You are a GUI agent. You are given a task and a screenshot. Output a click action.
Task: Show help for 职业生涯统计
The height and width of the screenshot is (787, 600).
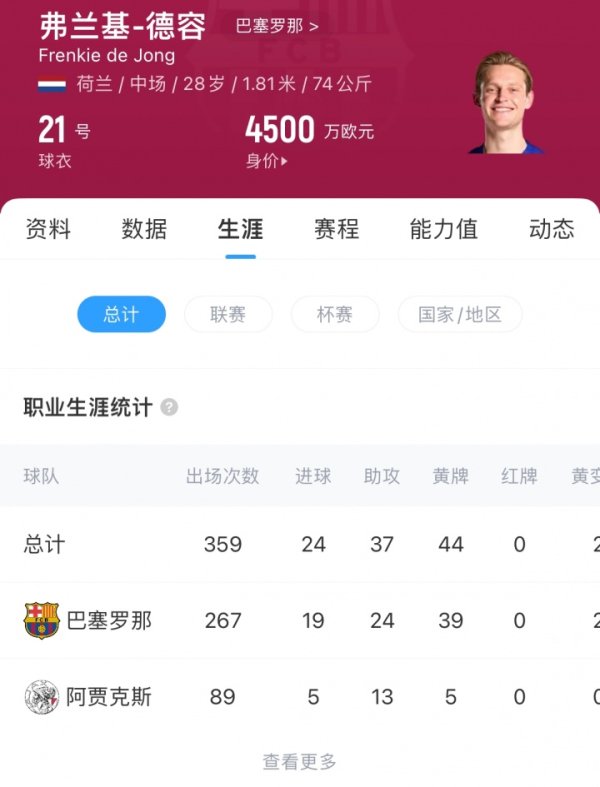click(170, 408)
